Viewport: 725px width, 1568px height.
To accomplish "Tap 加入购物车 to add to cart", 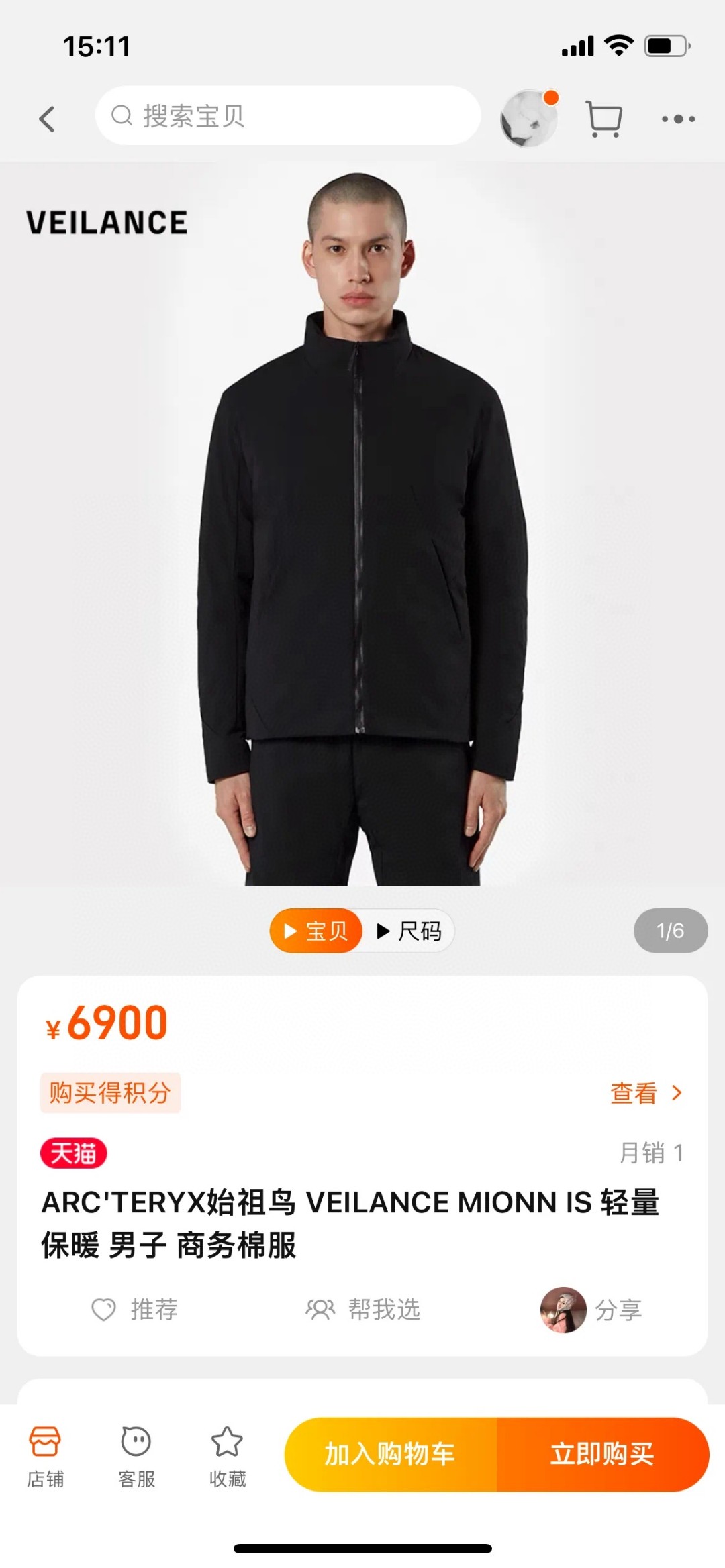I will tap(390, 1454).
